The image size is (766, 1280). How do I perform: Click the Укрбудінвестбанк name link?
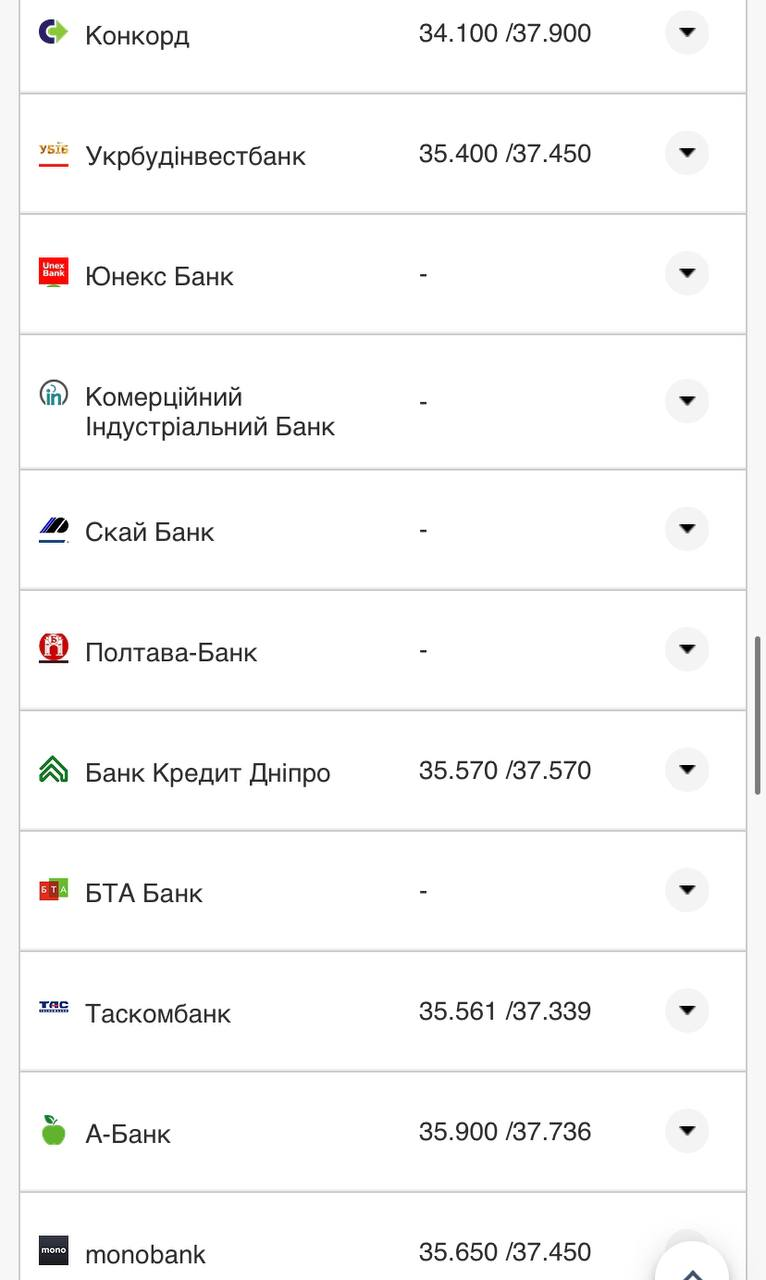pos(195,155)
